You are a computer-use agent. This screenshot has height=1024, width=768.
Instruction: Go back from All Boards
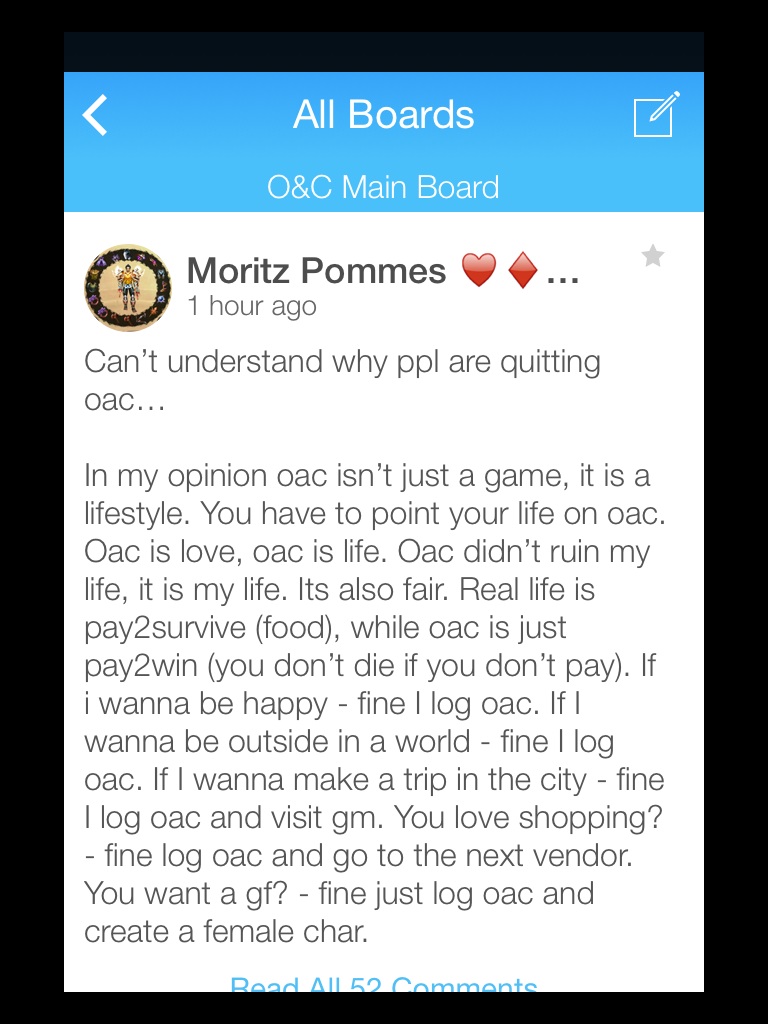(x=95, y=116)
